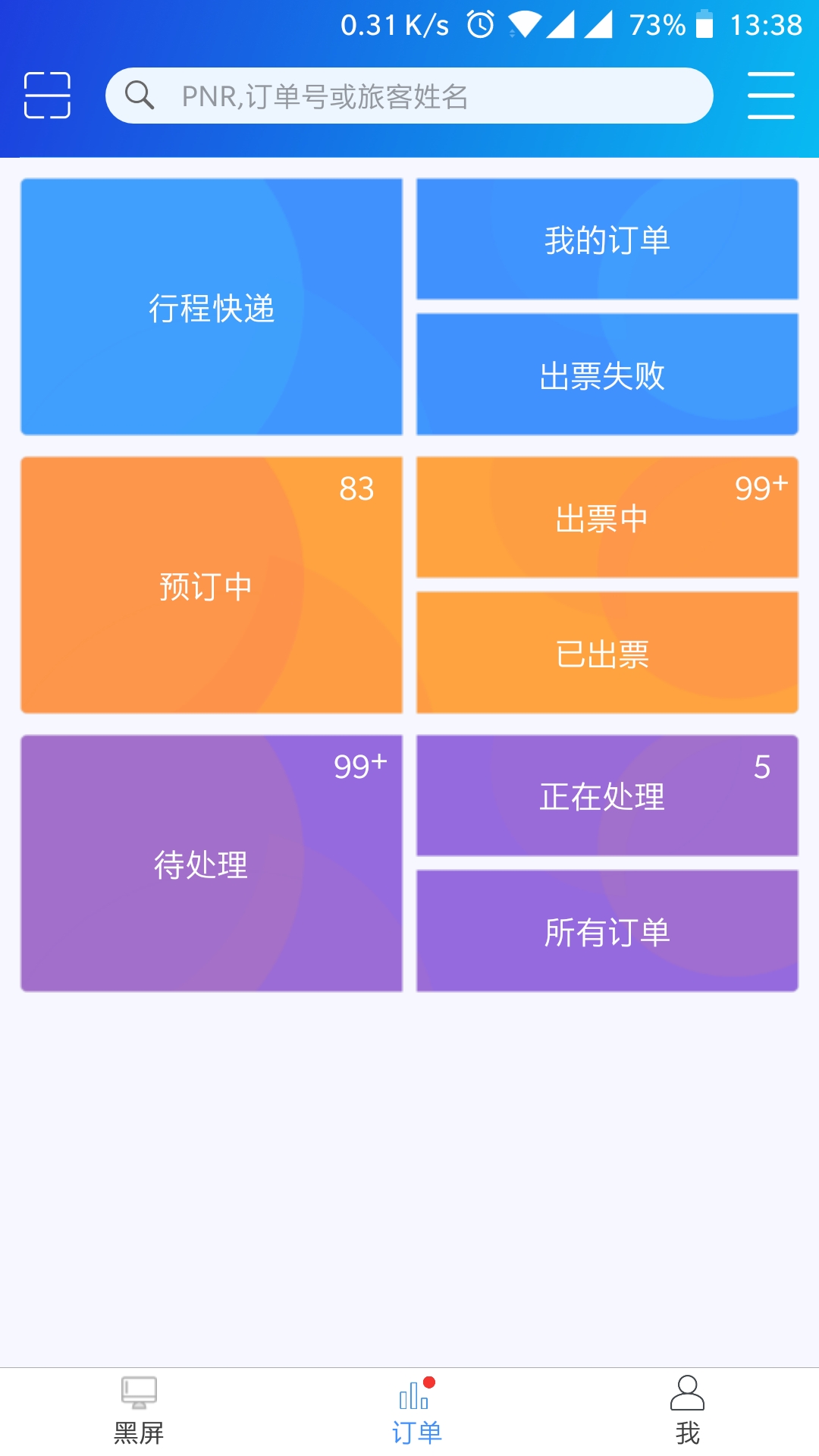Open the 出票失败 orders

point(607,375)
